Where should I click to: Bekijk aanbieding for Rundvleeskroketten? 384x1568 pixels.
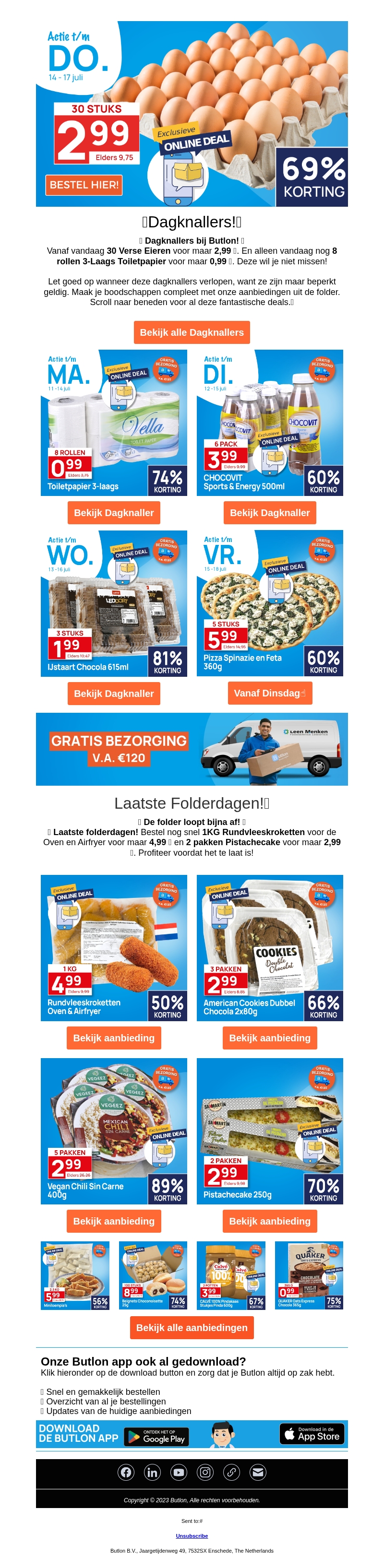click(x=114, y=1038)
